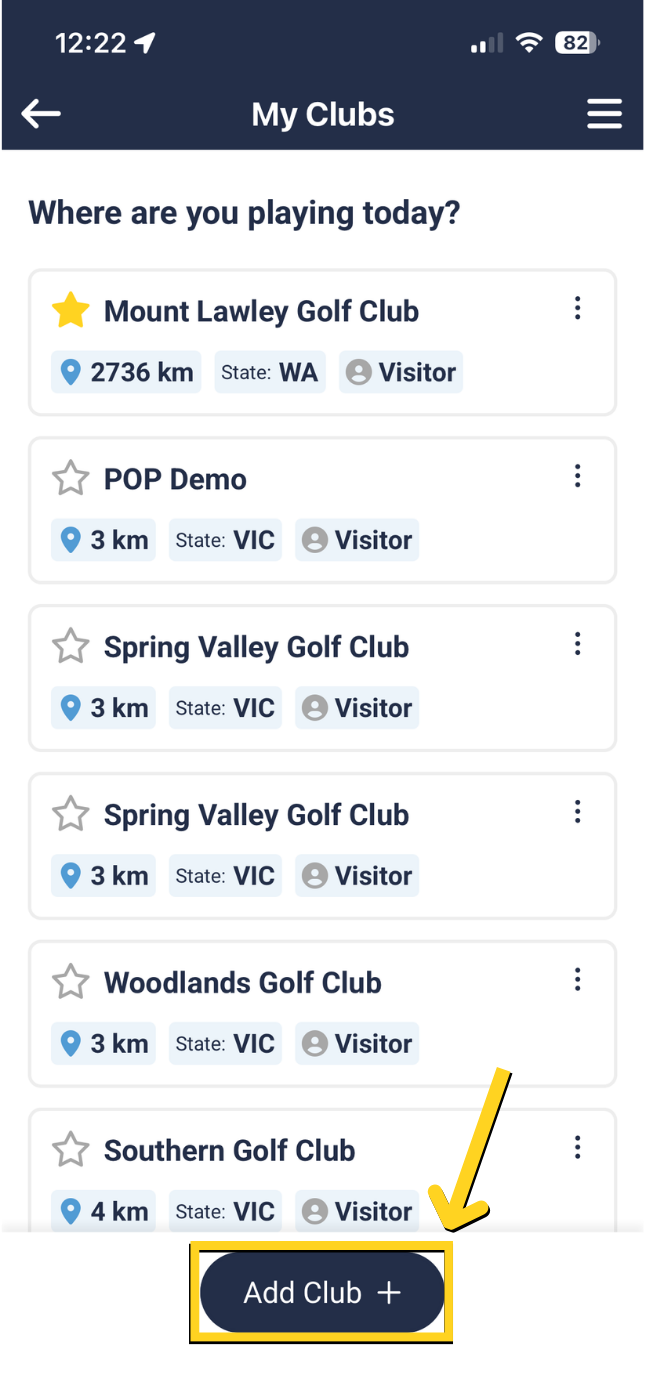The width and height of the screenshot is (645, 1389).
Task: Open overflow menu for Southern Golf Club
Action: point(577,1149)
